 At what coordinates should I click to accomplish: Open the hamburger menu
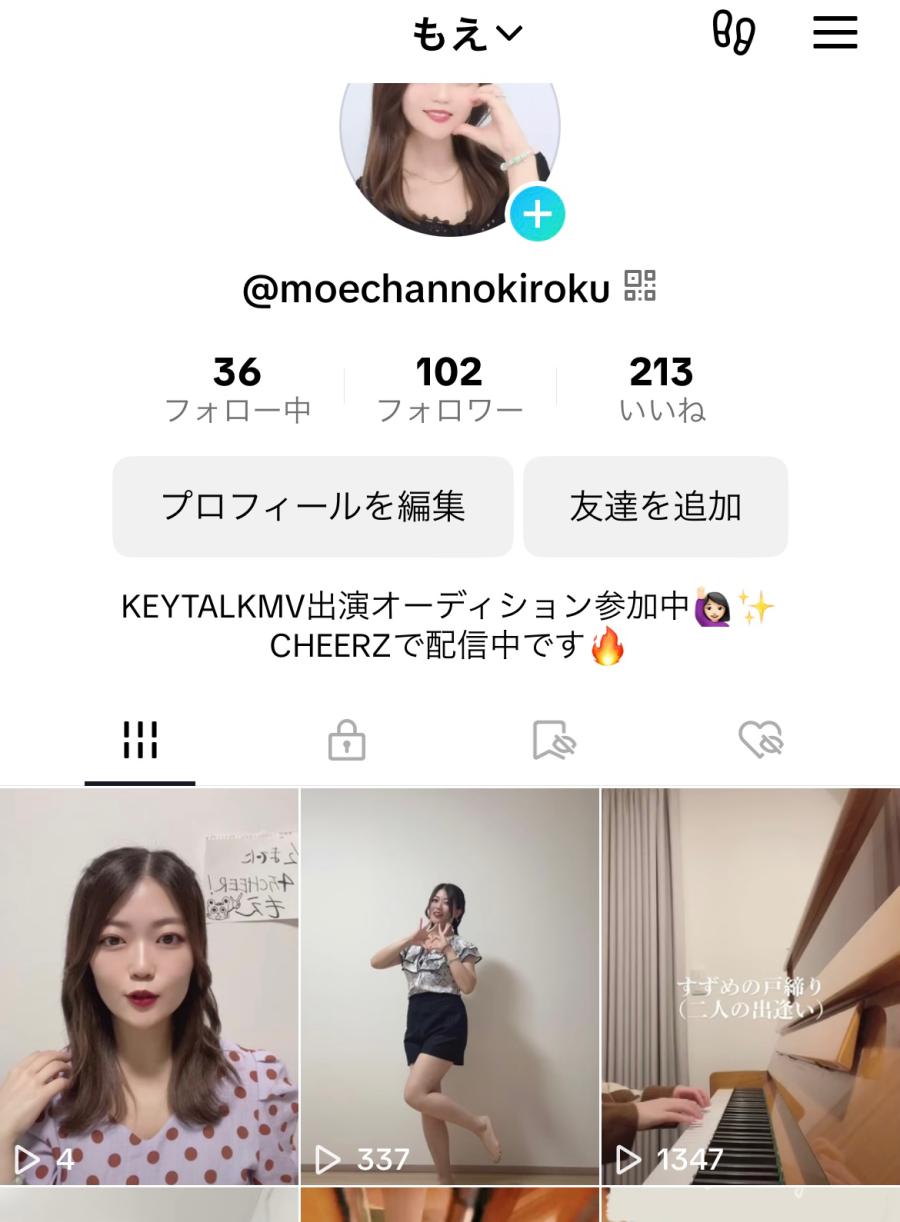(x=835, y=33)
